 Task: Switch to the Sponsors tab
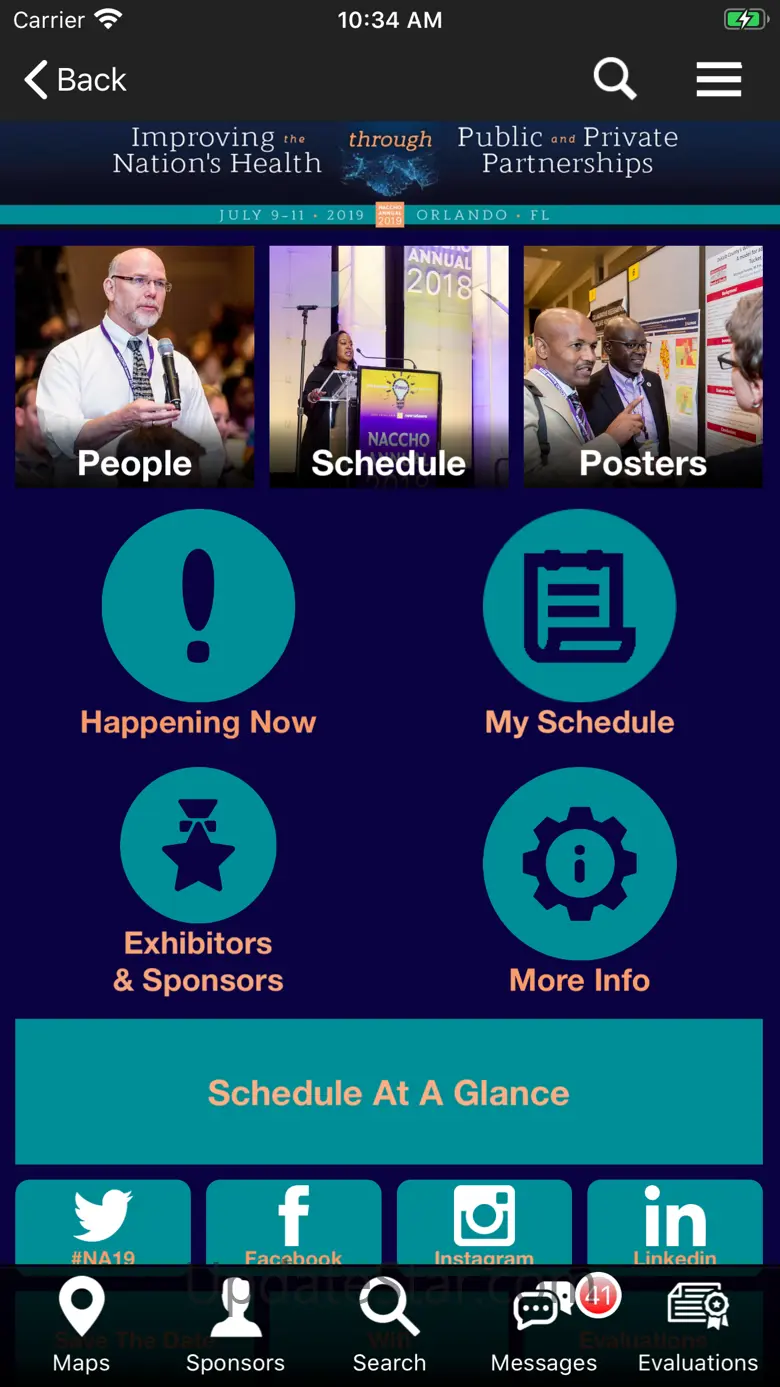tap(235, 1328)
